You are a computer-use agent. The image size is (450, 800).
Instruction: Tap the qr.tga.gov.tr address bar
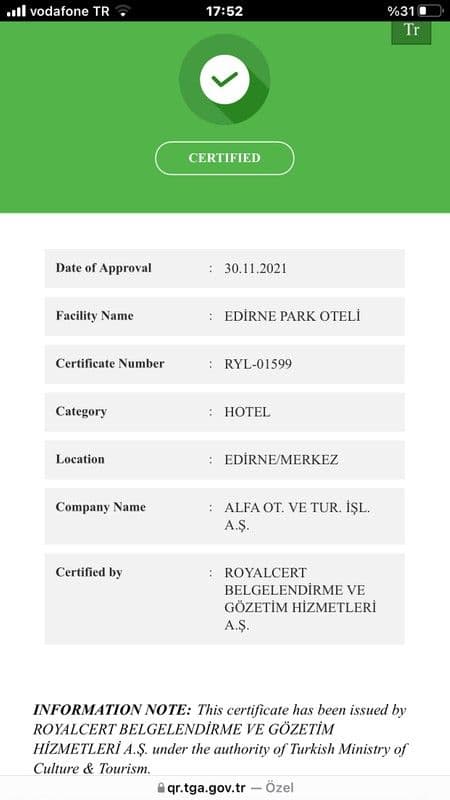pyautogui.click(x=225, y=787)
